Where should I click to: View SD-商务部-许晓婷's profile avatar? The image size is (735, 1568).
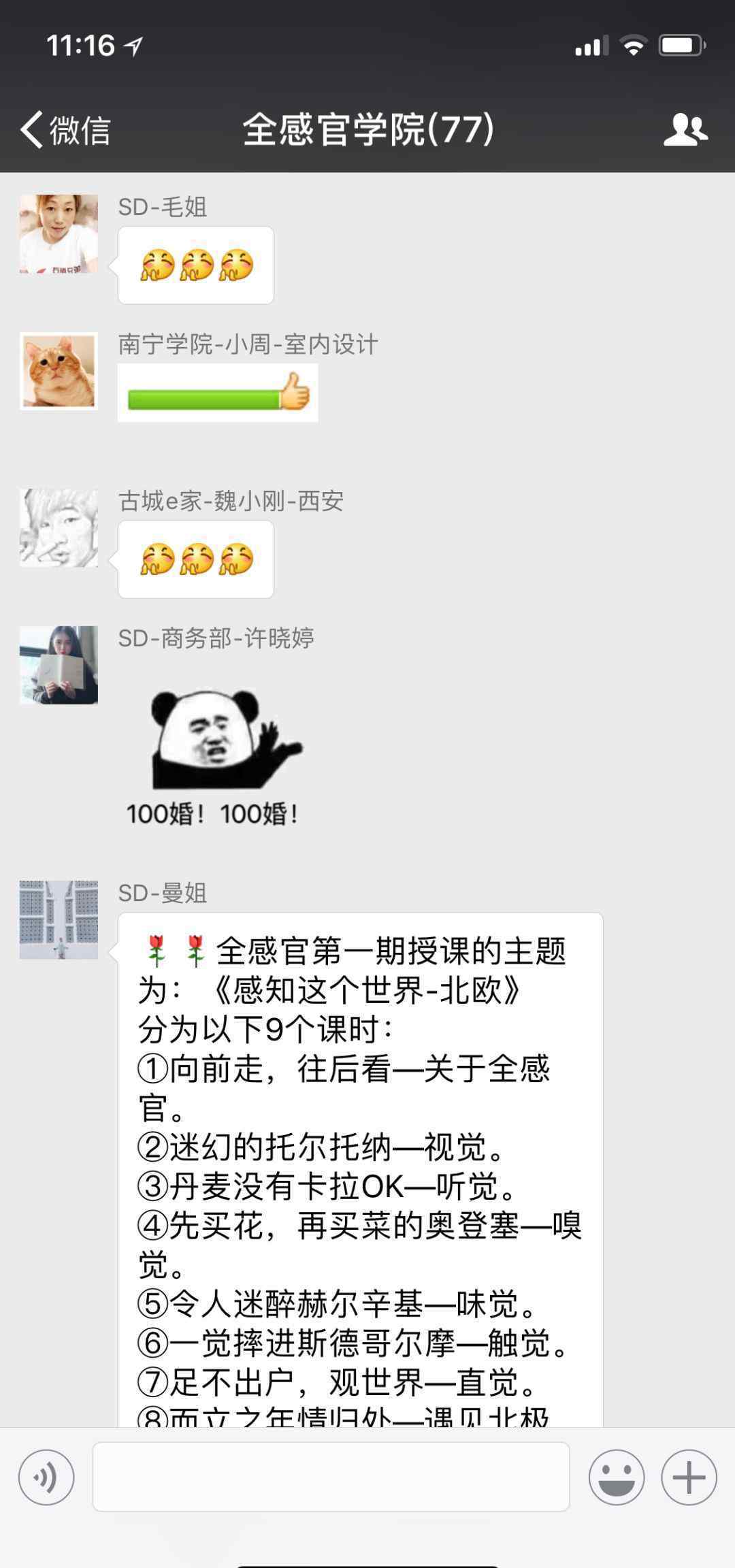click(59, 665)
